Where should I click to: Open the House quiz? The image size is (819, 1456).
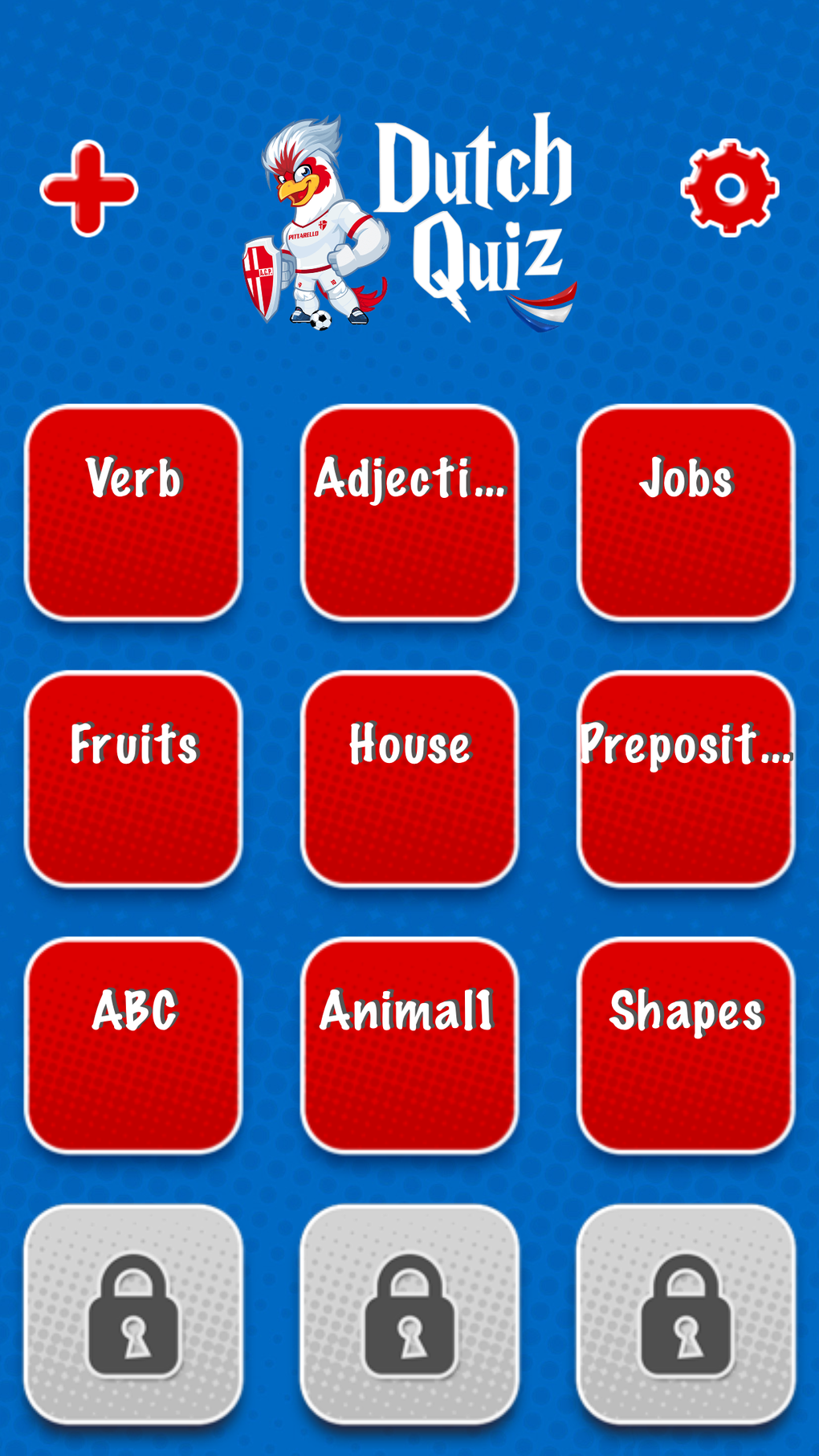pyautogui.click(x=409, y=779)
